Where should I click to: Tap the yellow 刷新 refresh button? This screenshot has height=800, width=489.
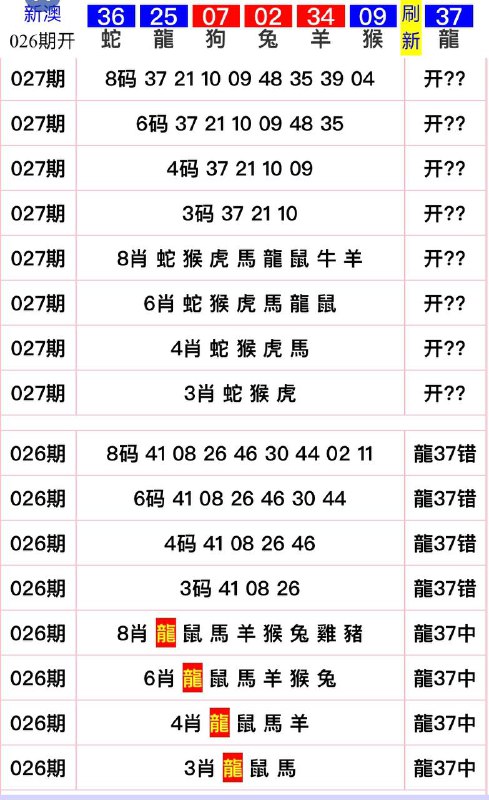click(x=410, y=28)
